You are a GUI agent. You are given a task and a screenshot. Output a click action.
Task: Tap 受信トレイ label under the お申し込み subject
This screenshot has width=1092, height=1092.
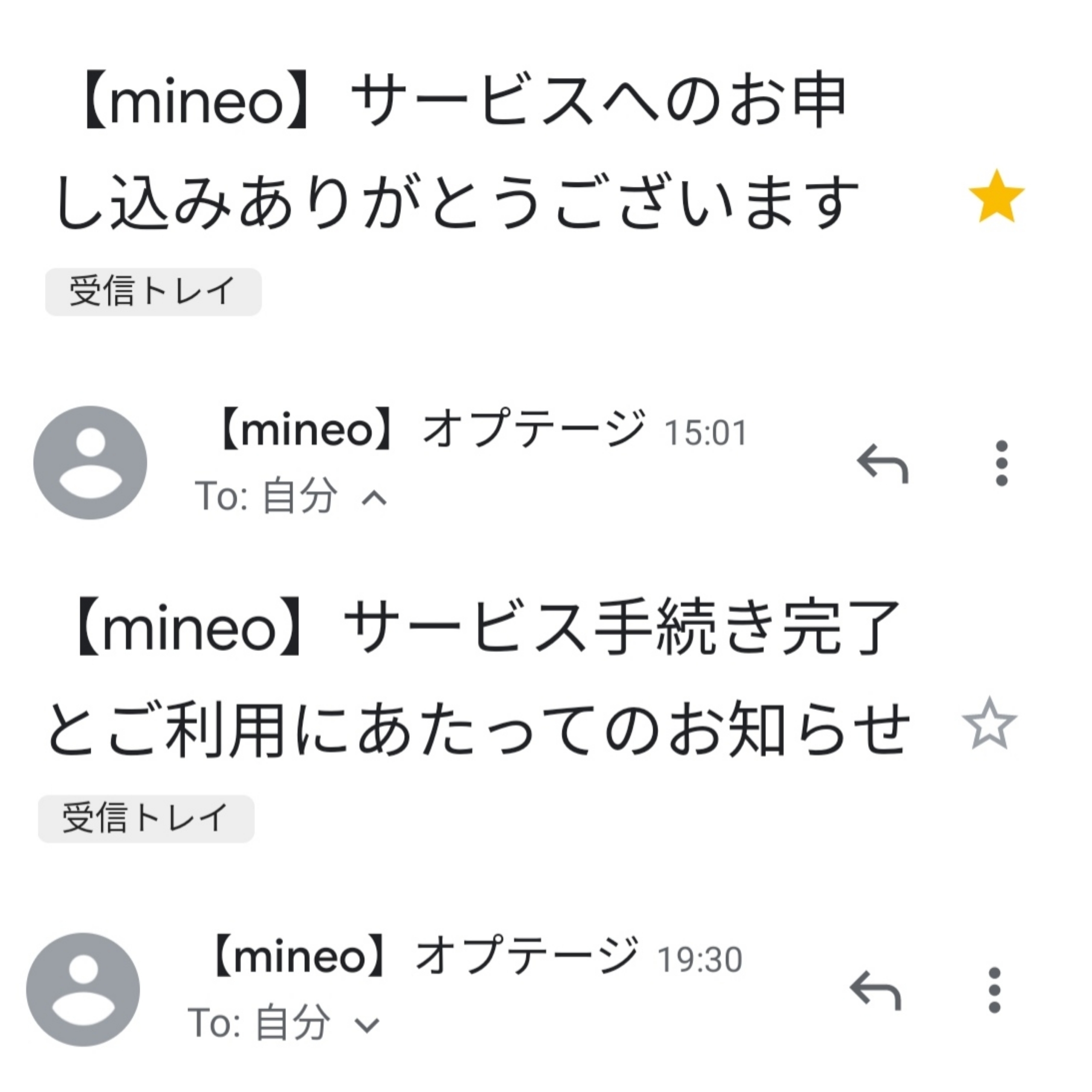pos(153,292)
